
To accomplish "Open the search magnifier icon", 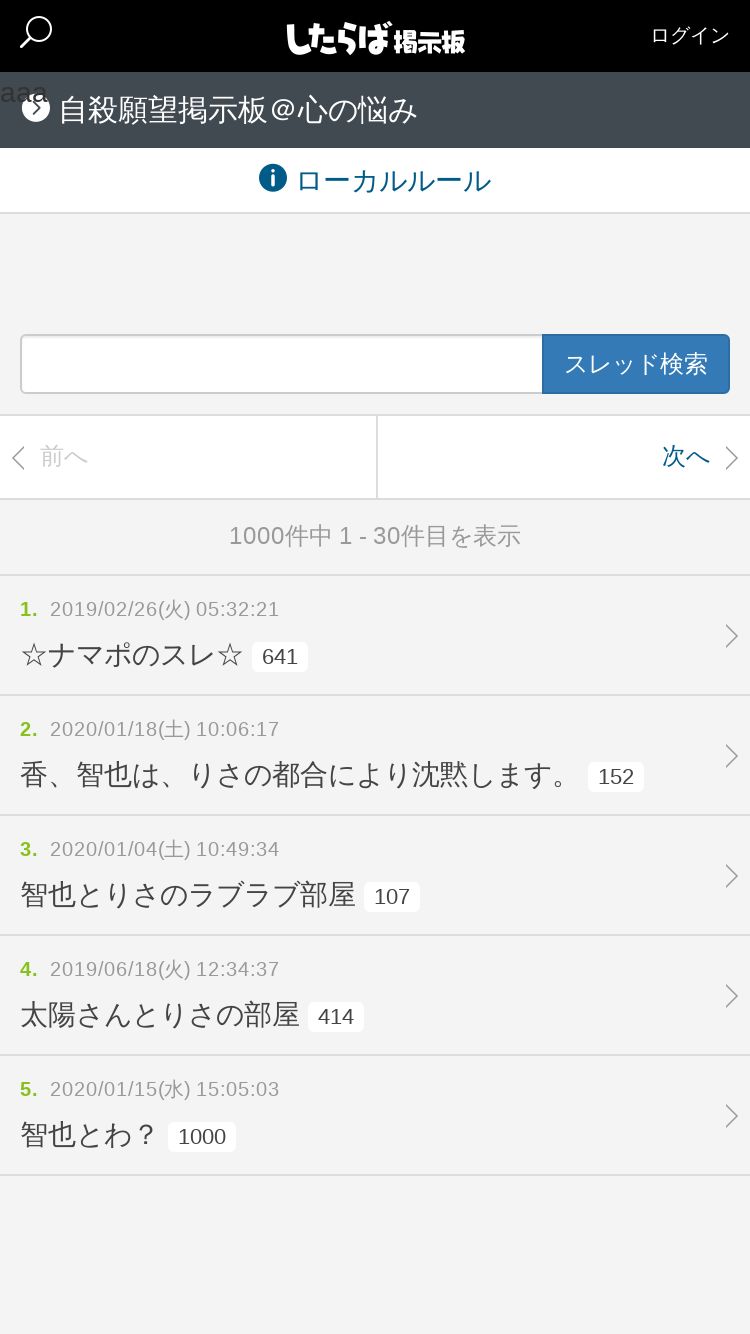I will [36, 32].
